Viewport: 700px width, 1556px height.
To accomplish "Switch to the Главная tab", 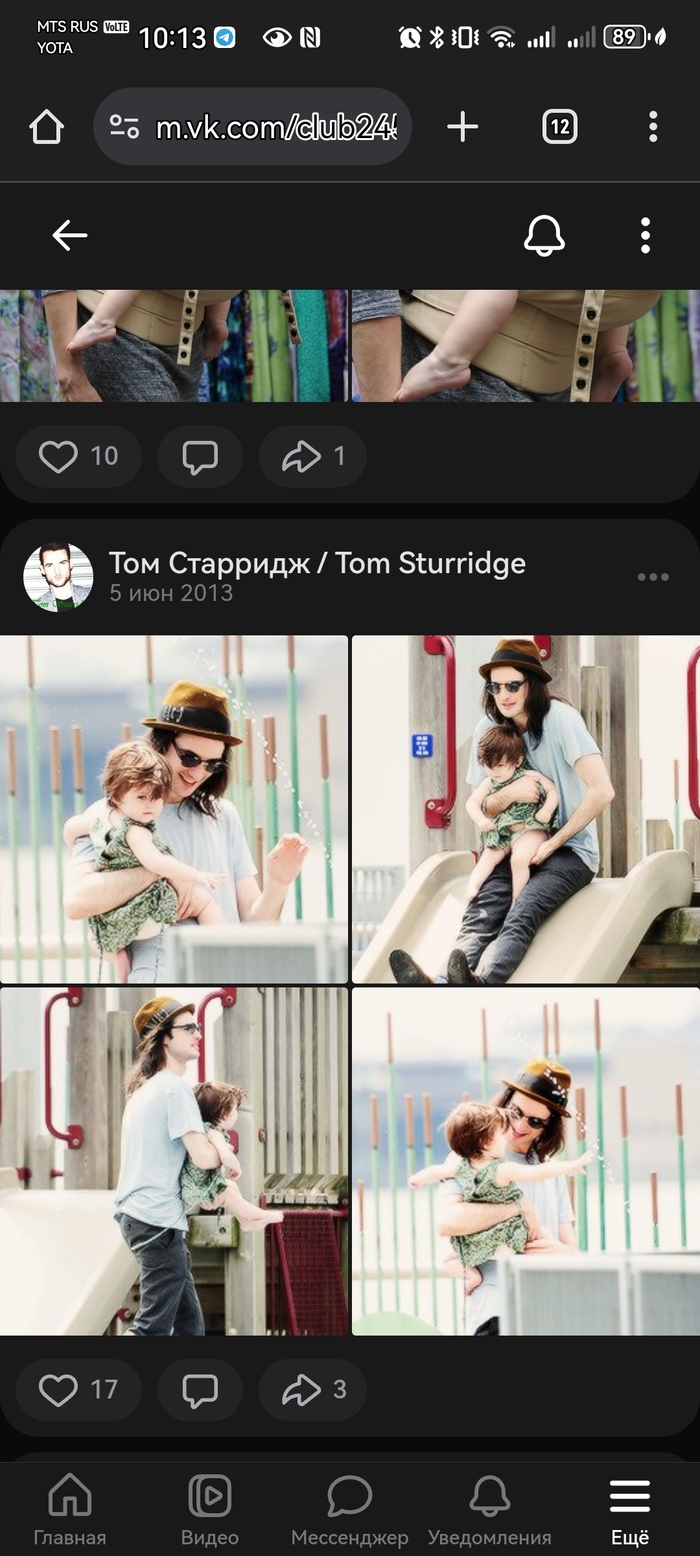I will tap(70, 1510).
